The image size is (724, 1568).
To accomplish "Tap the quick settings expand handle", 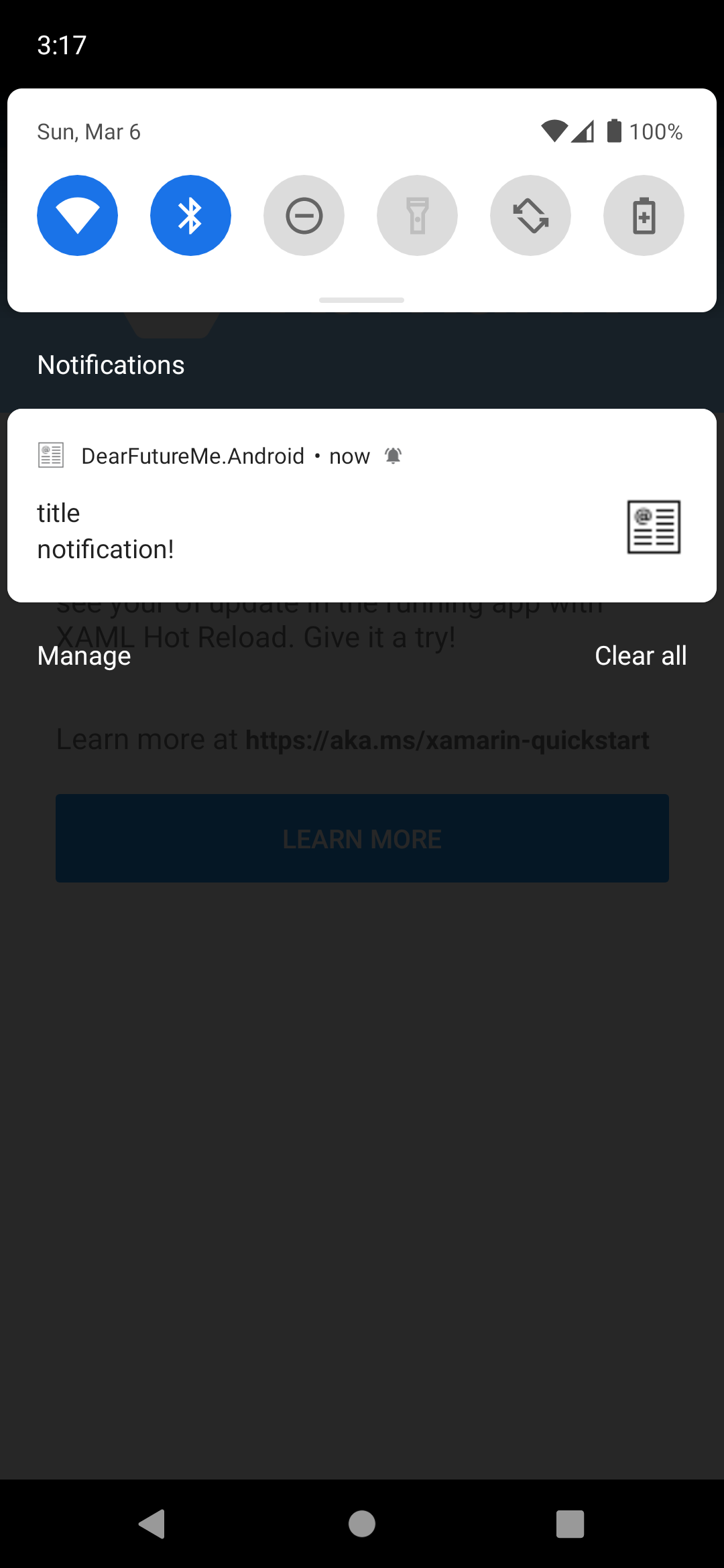I will tap(362, 300).
